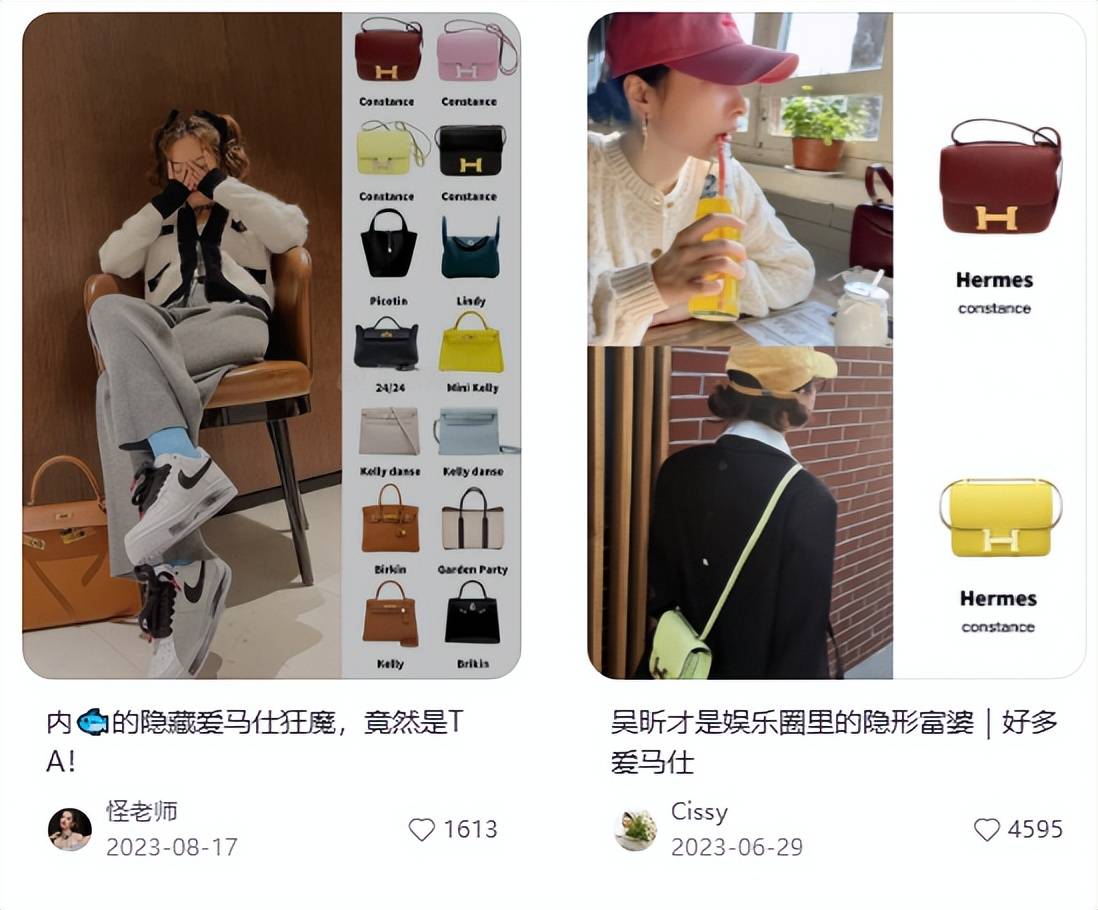1098x910 pixels.
Task: Open the post by 怪老师 about Hermes bags
Action: tap(271, 345)
